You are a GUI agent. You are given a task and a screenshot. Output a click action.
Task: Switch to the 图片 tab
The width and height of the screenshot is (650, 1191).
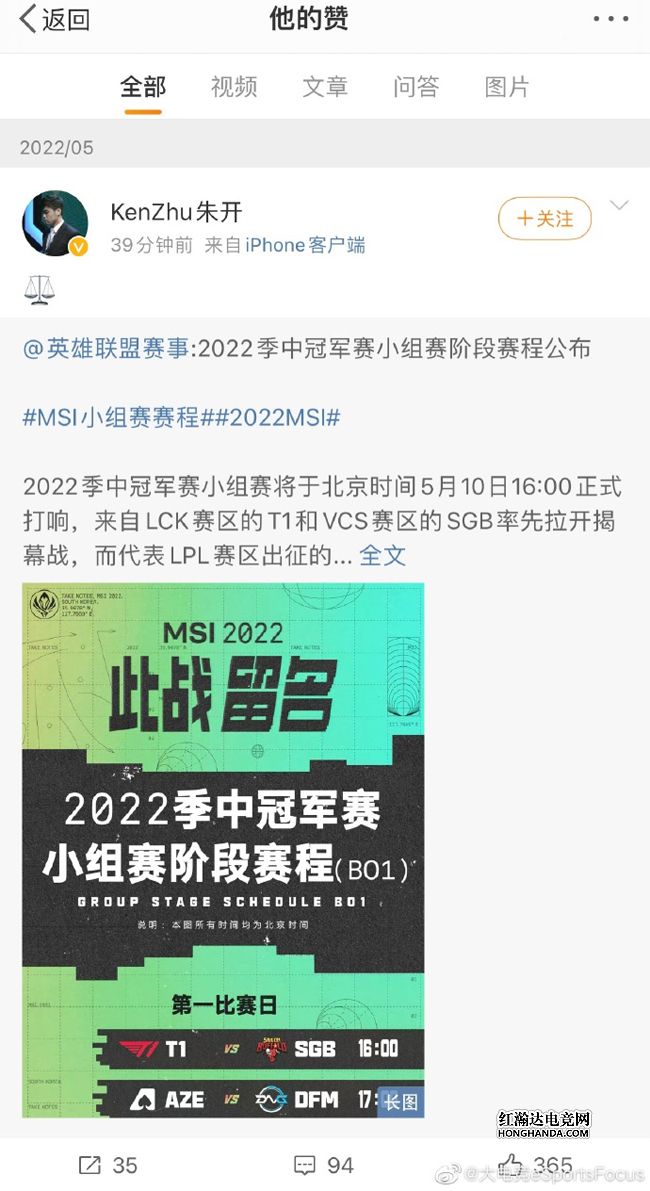507,87
